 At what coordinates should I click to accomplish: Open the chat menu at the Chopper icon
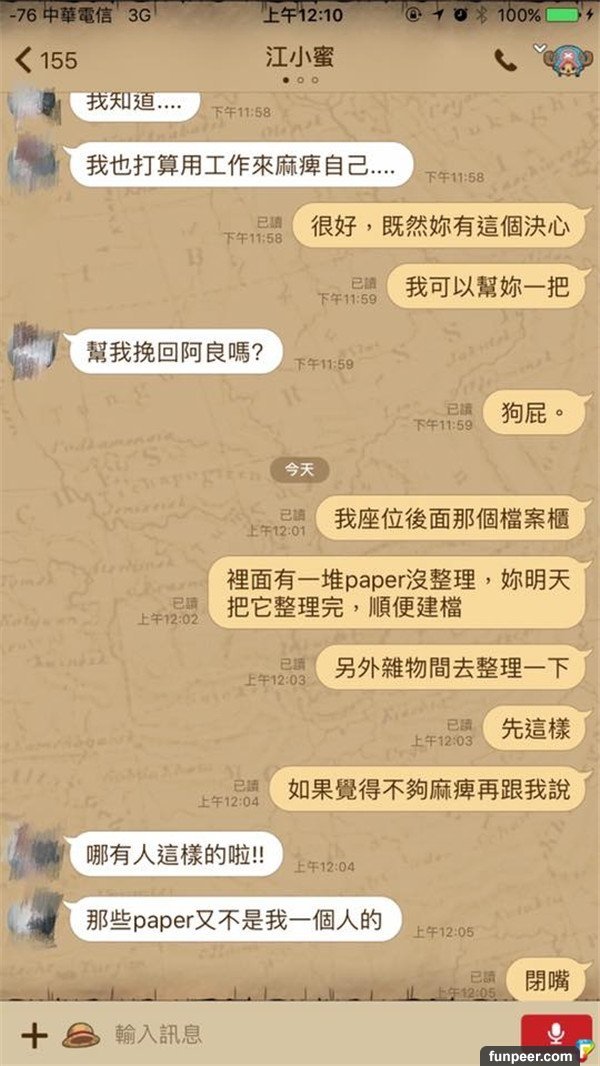(x=563, y=60)
